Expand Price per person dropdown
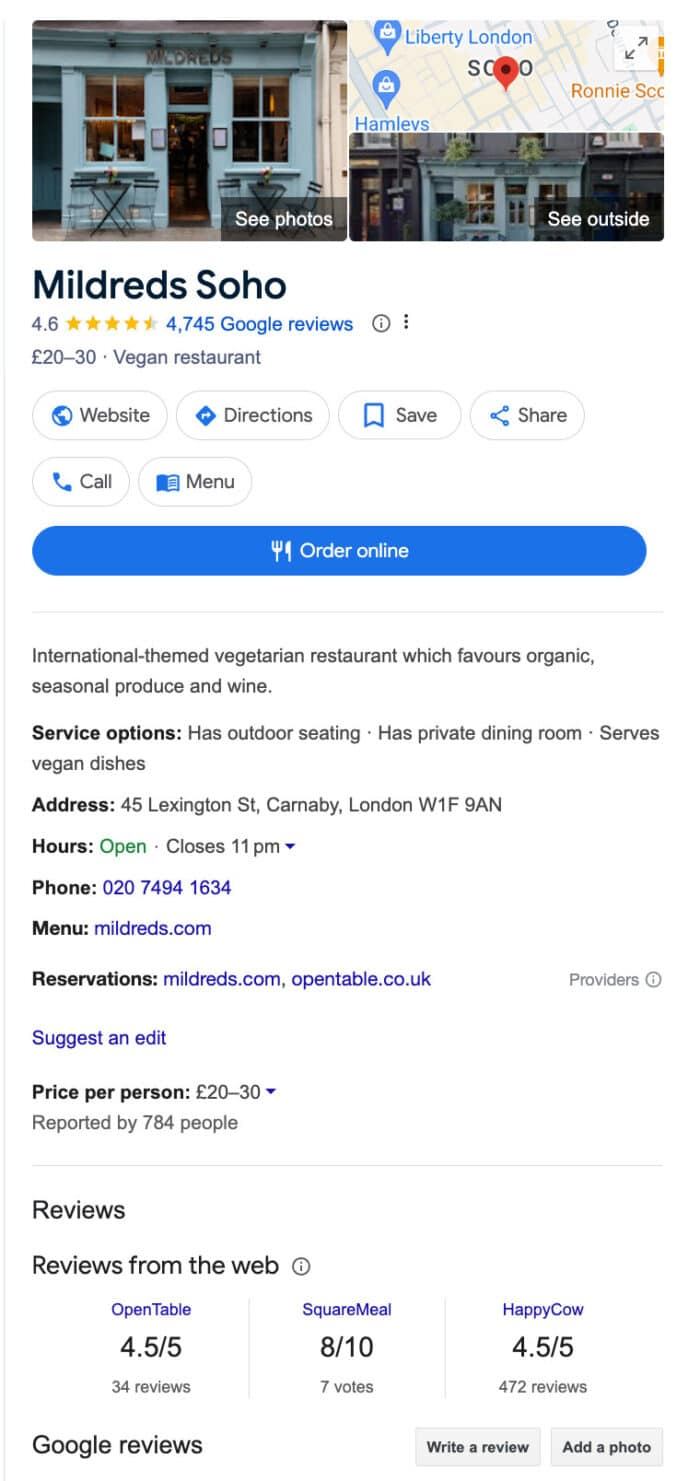Screen dimensions: 700x1481 coord(271,1092)
